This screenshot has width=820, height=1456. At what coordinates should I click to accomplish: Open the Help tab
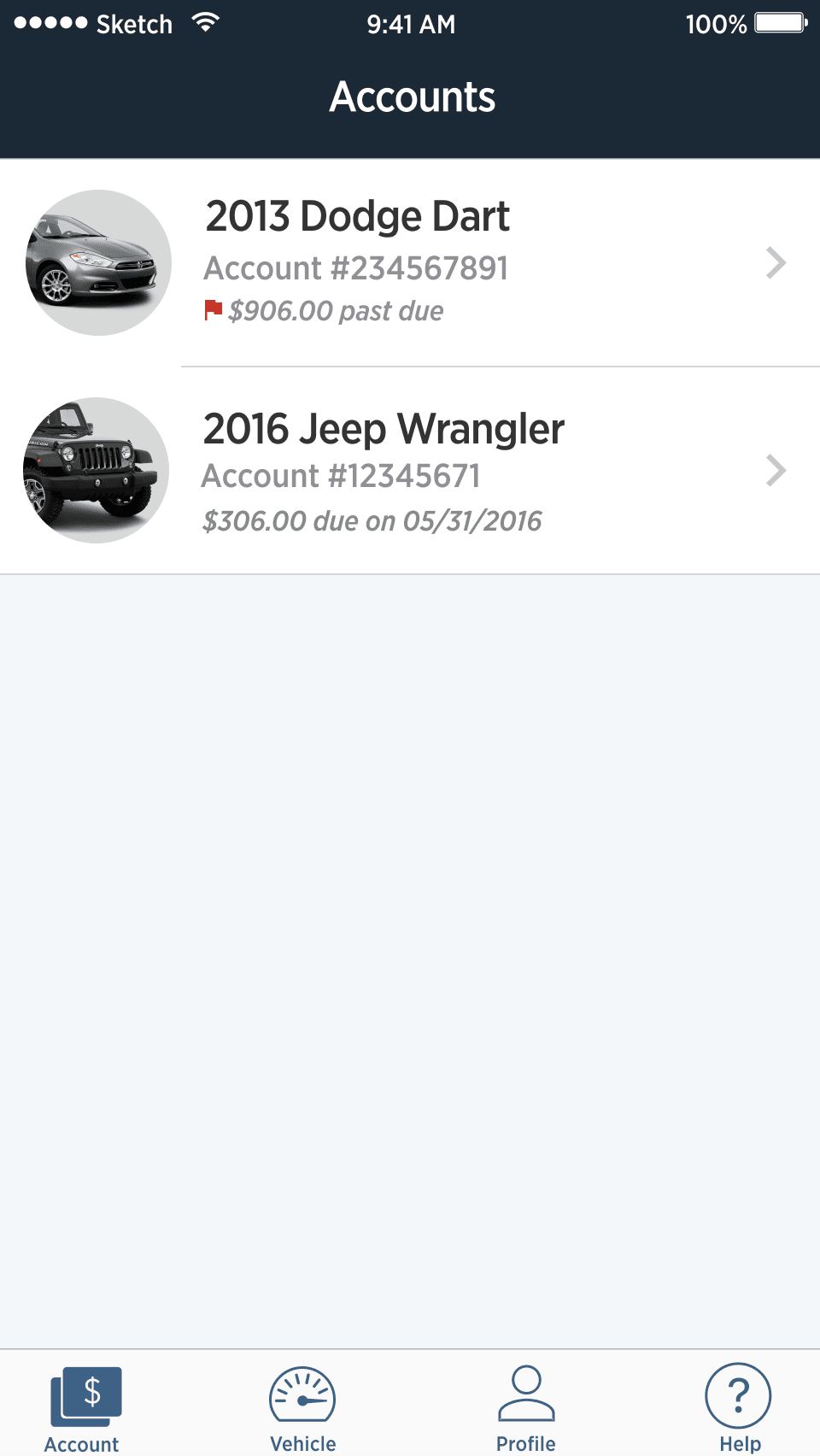739,1407
